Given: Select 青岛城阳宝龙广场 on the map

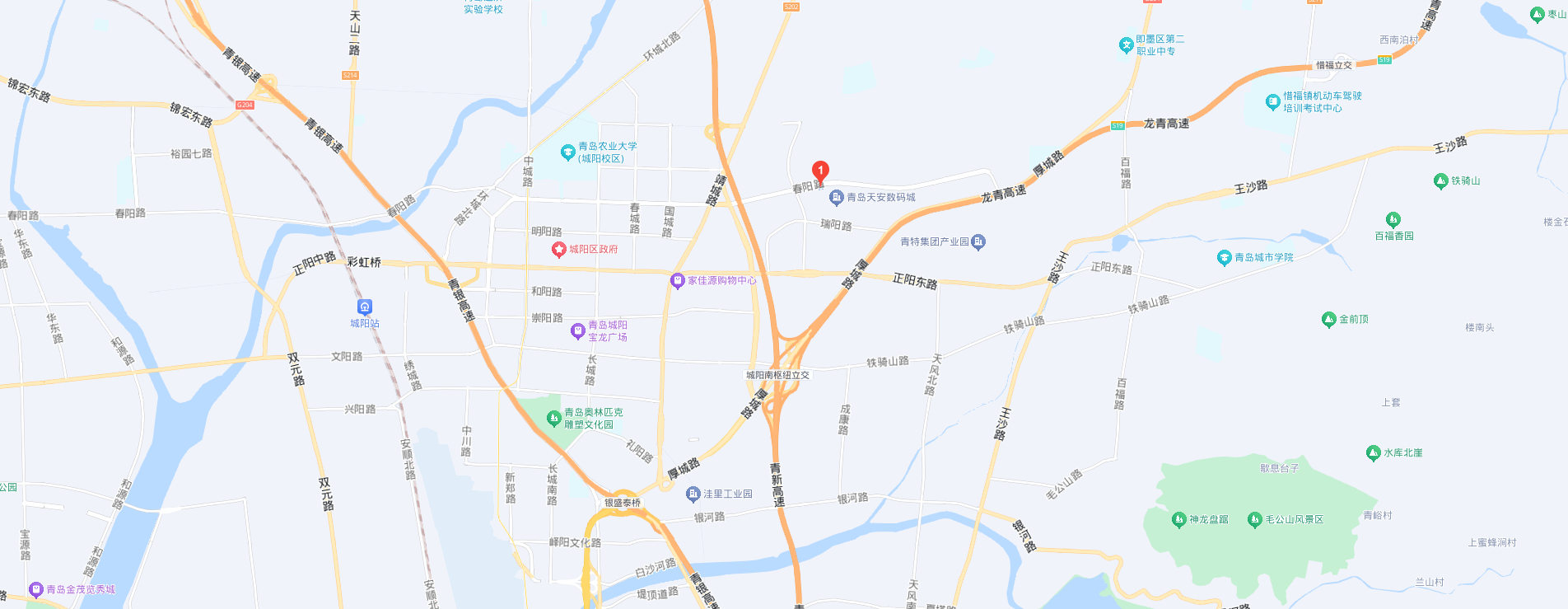Looking at the screenshot, I should [x=578, y=331].
